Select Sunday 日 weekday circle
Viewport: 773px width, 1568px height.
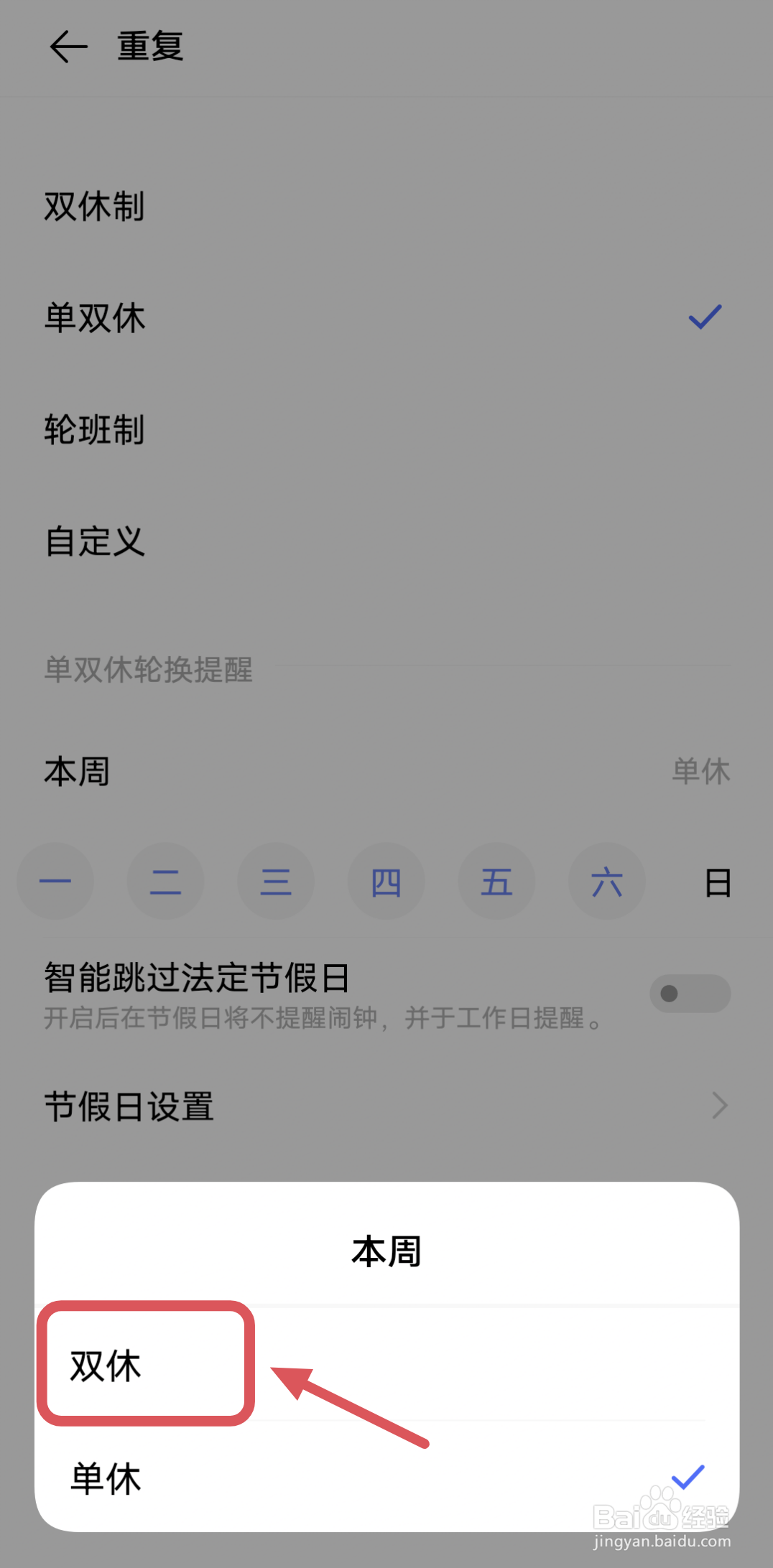tap(718, 882)
